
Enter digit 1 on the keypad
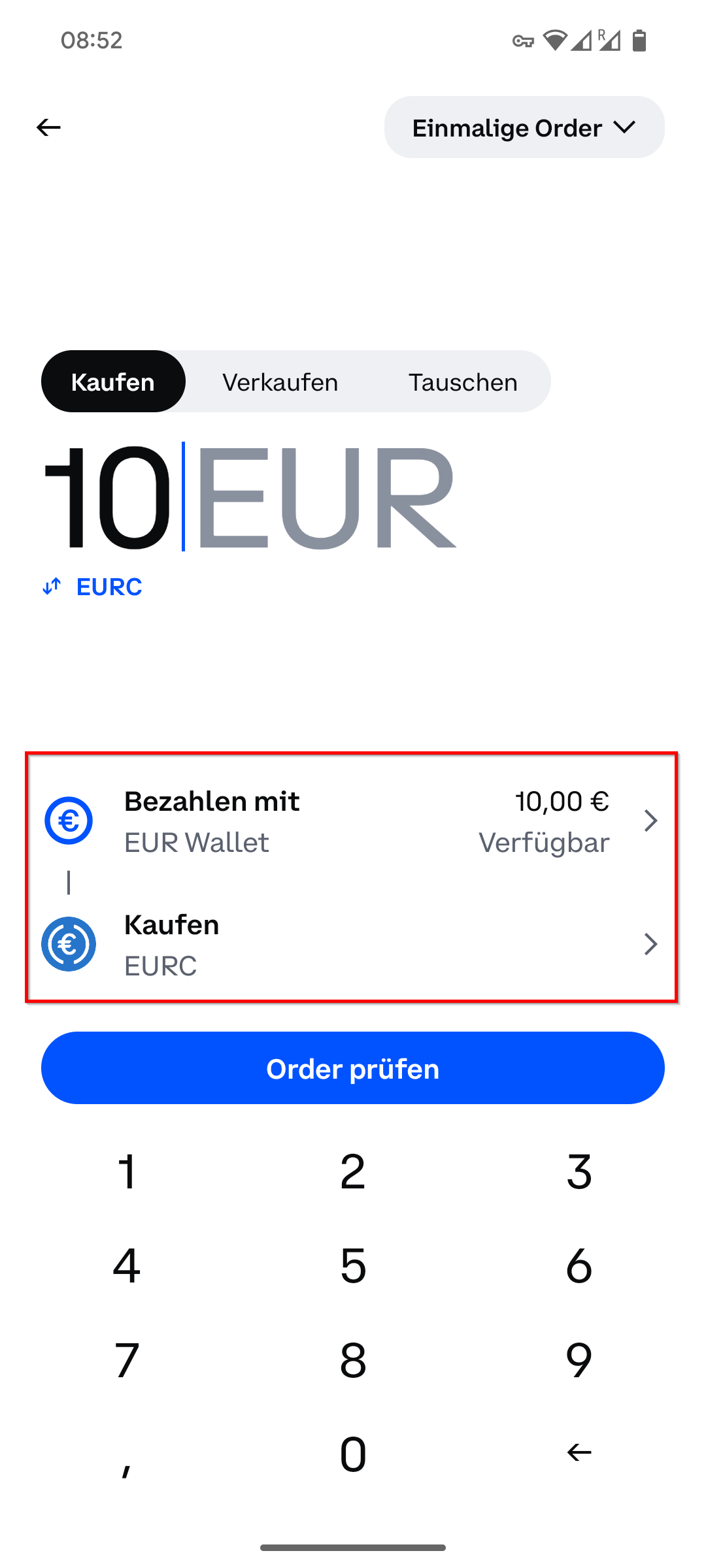click(127, 1171)
